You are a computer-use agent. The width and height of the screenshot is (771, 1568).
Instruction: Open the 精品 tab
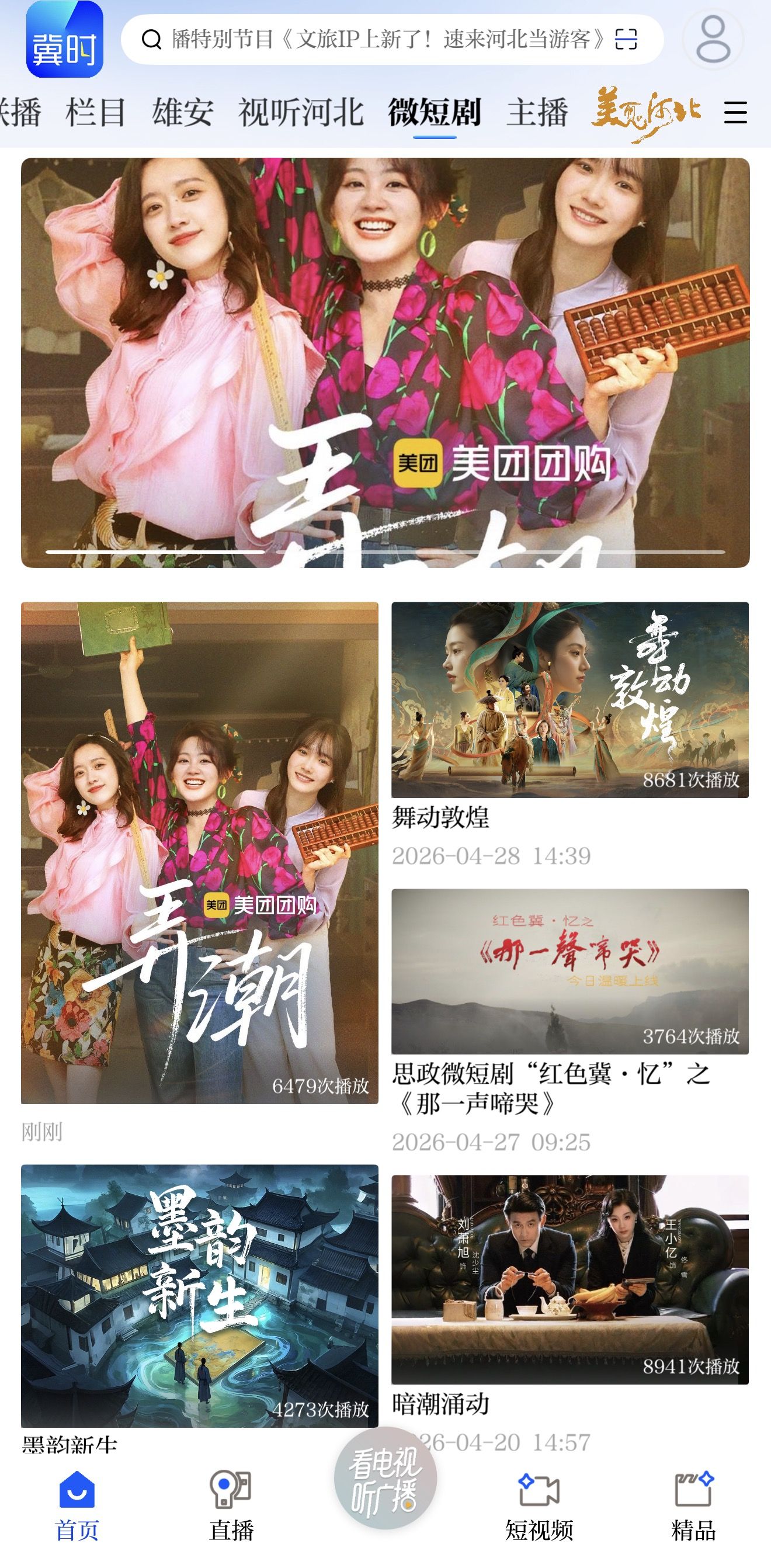coord(693,1506)
